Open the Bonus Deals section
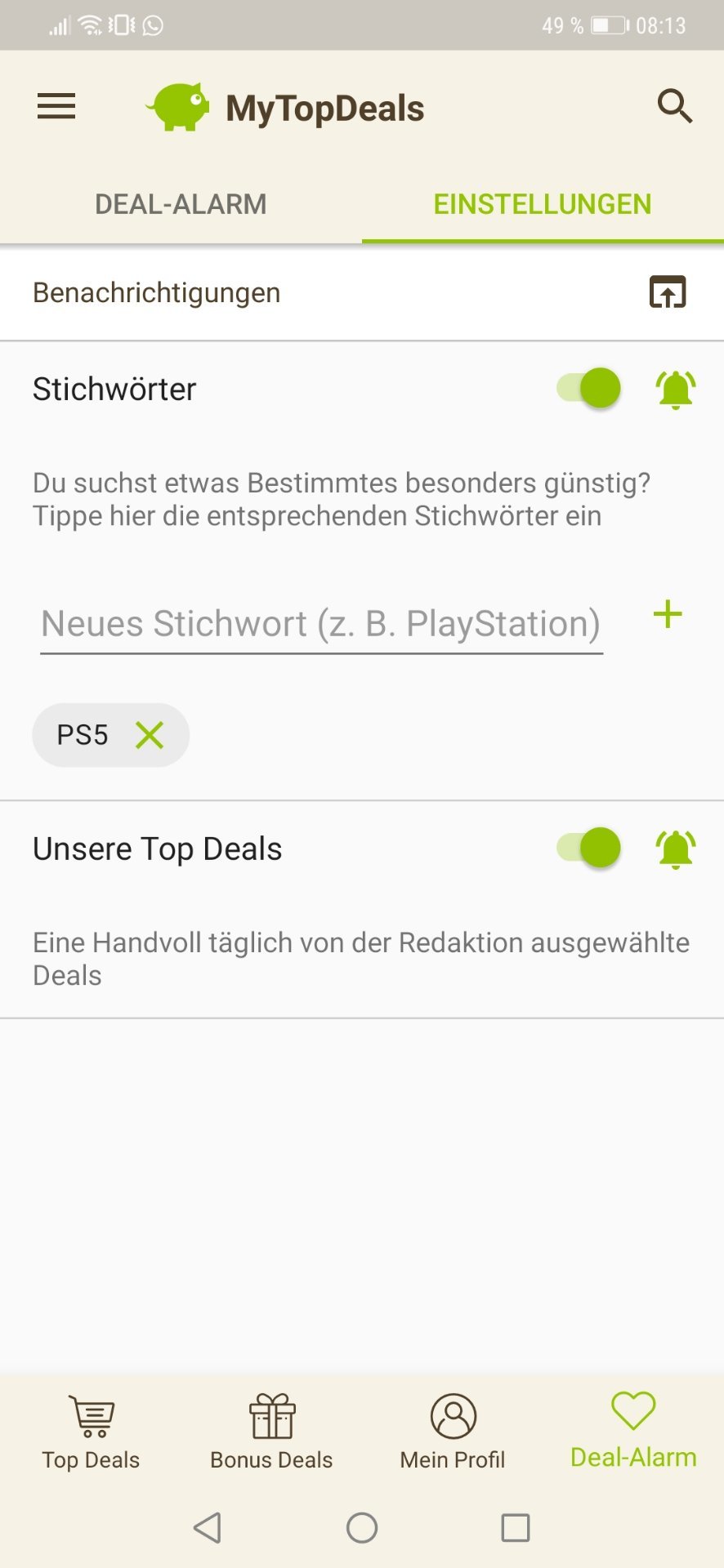The height and width of the screenshot is (1568, 724). (271, 1432)
